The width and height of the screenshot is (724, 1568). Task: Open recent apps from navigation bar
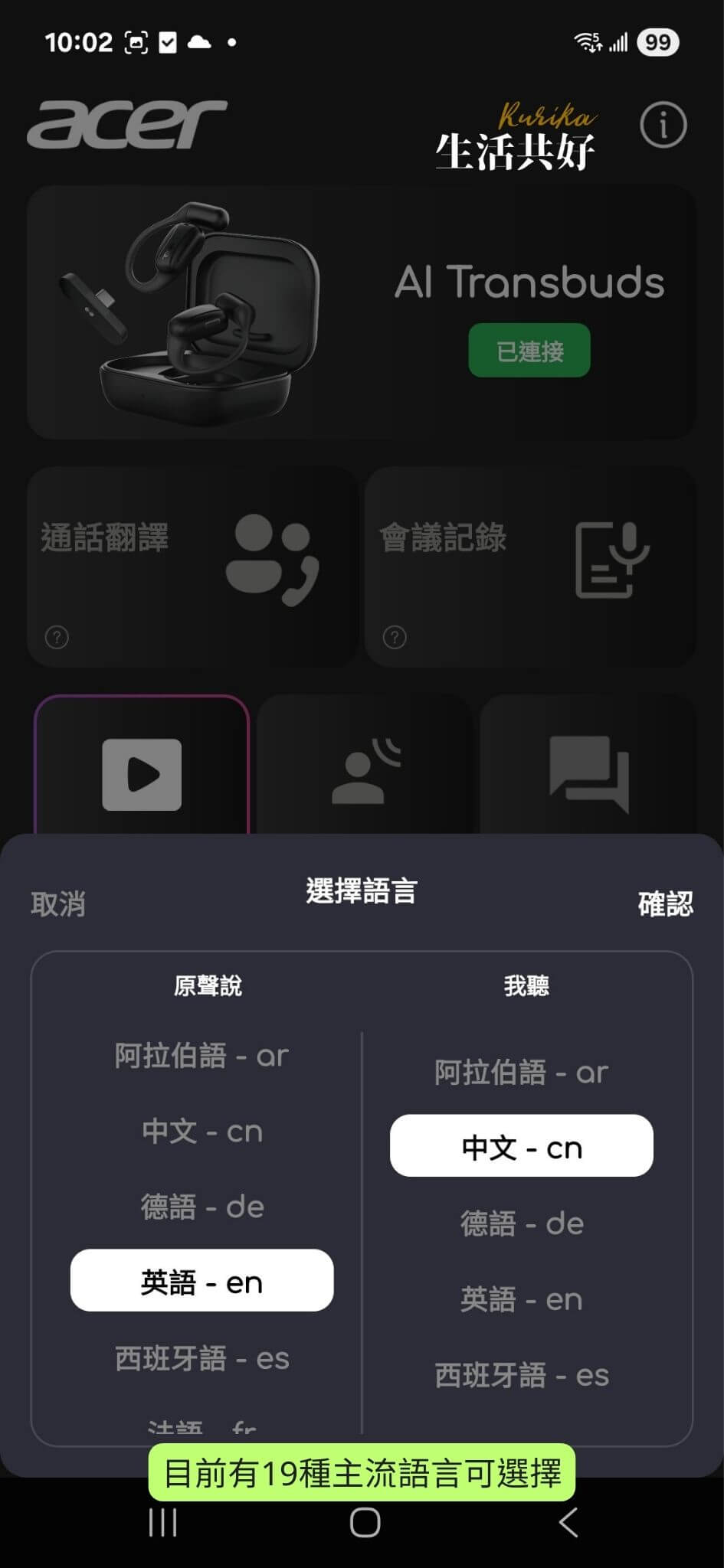pos(162,1523)
